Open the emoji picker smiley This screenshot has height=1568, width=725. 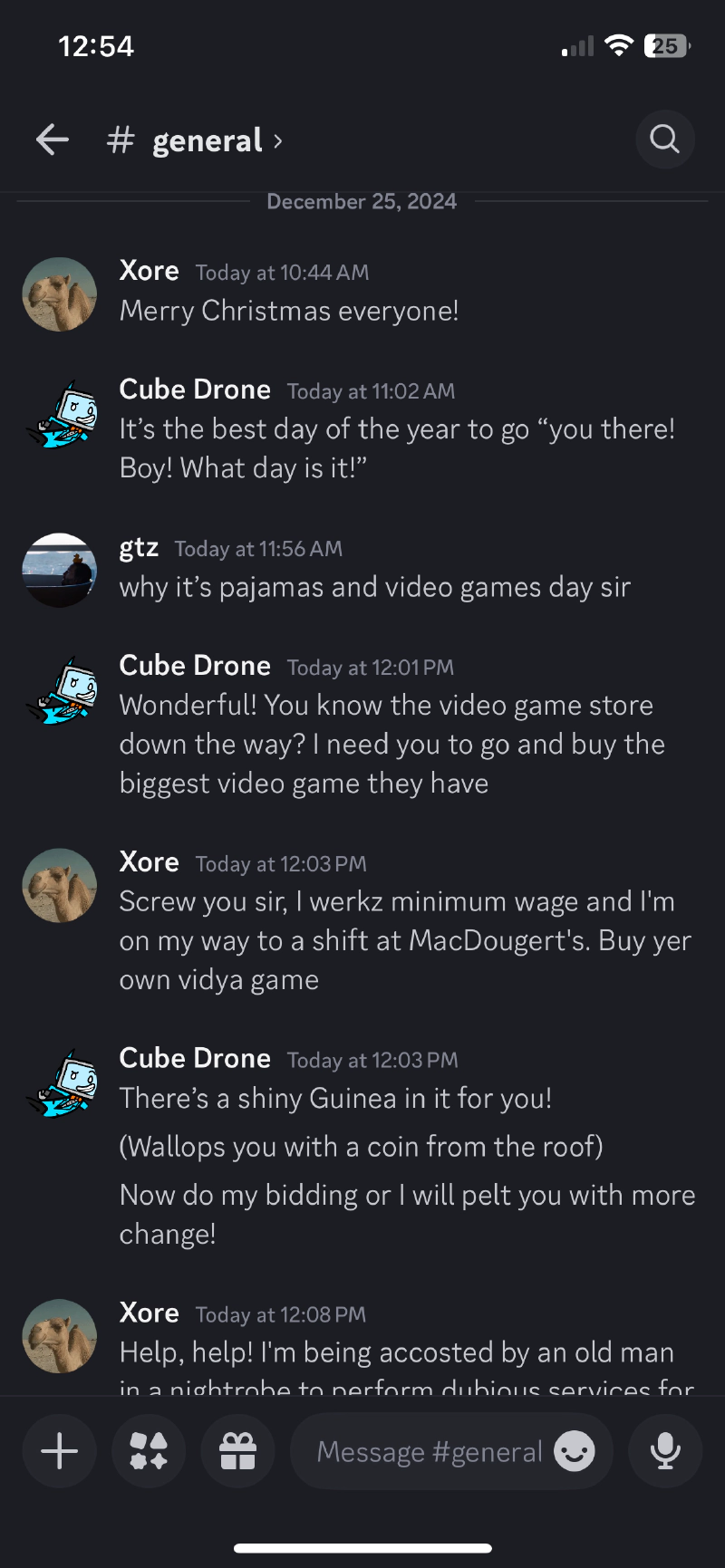[575, 1451]
